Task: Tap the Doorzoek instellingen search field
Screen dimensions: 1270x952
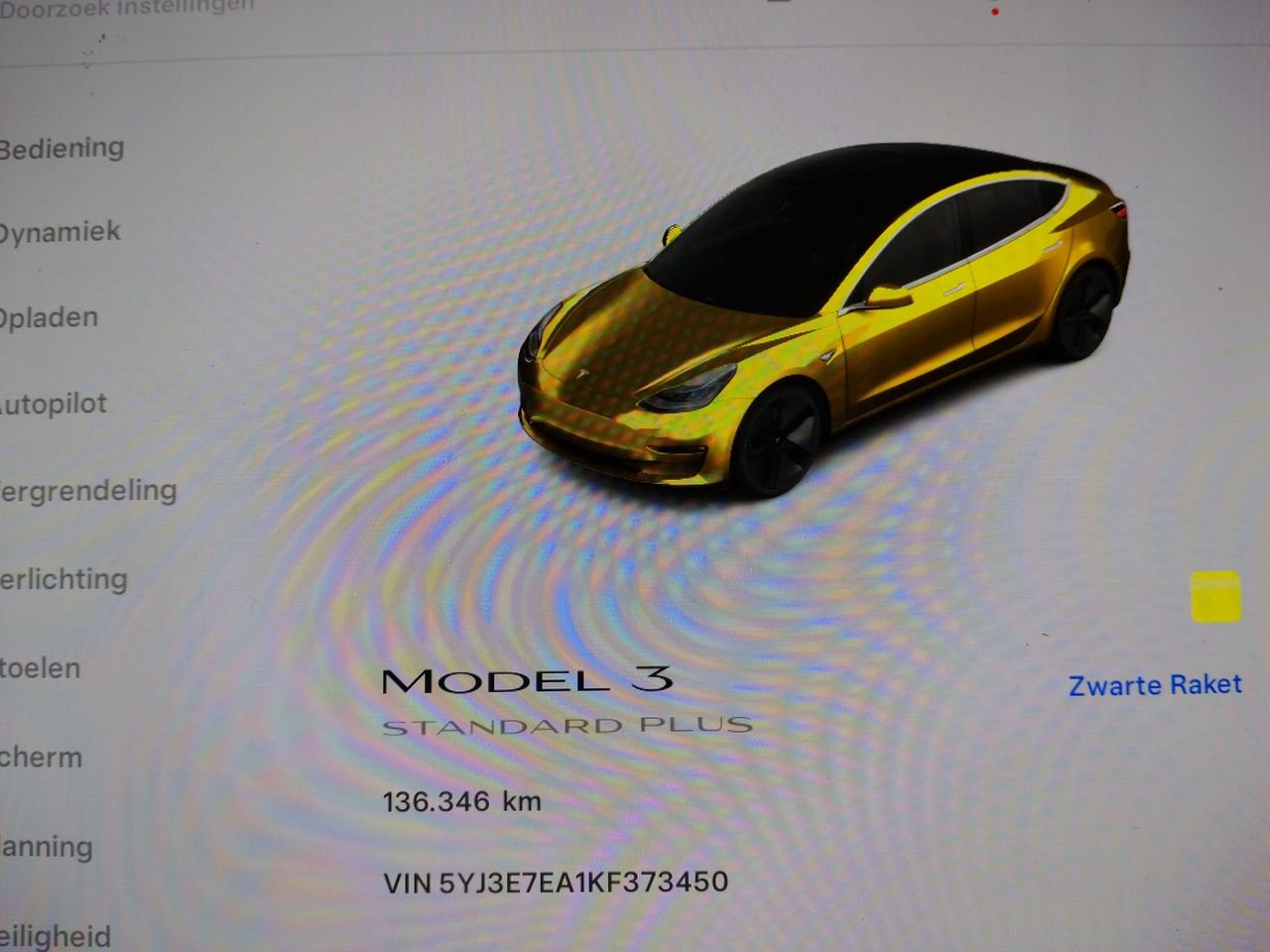Action: [x=129, y=10]
